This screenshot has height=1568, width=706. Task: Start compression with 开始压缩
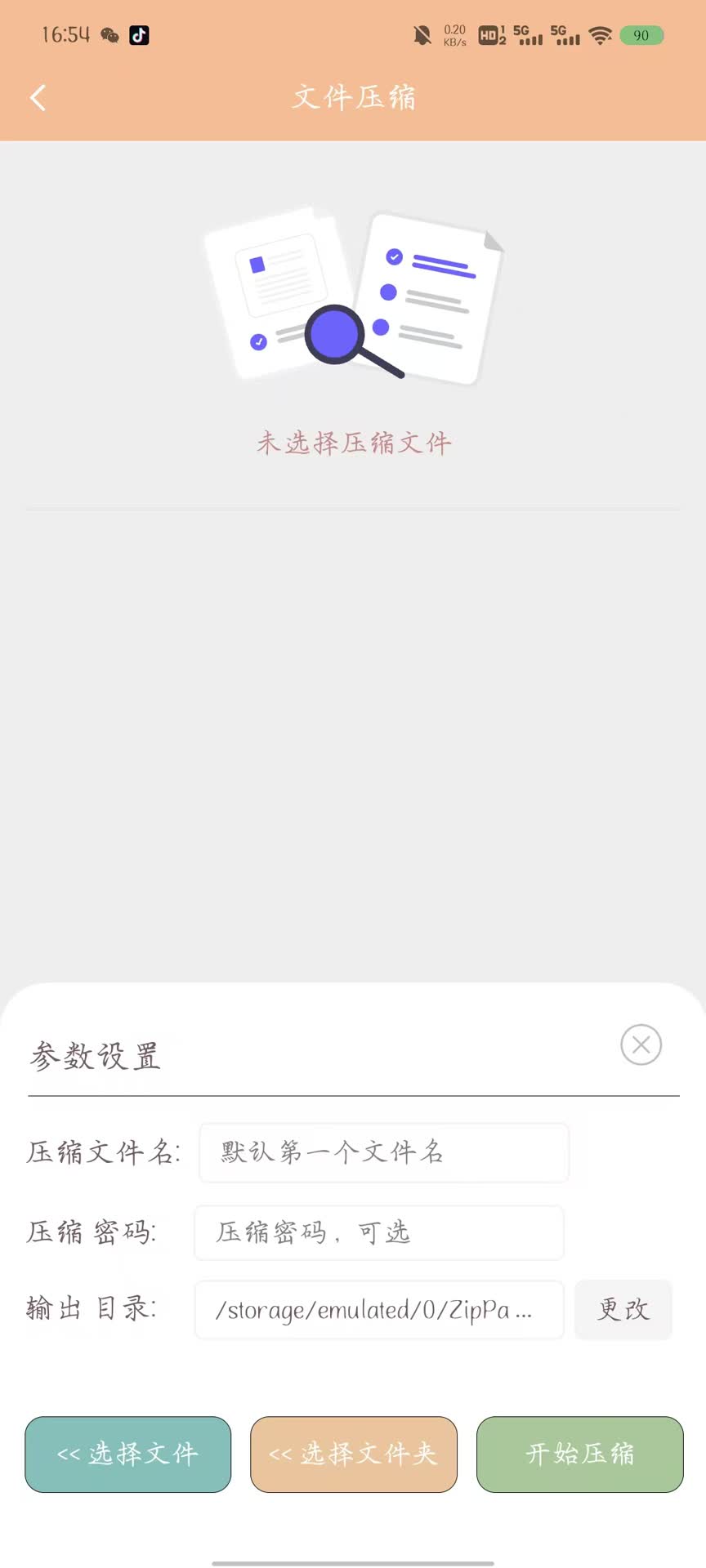(579, 1454)
